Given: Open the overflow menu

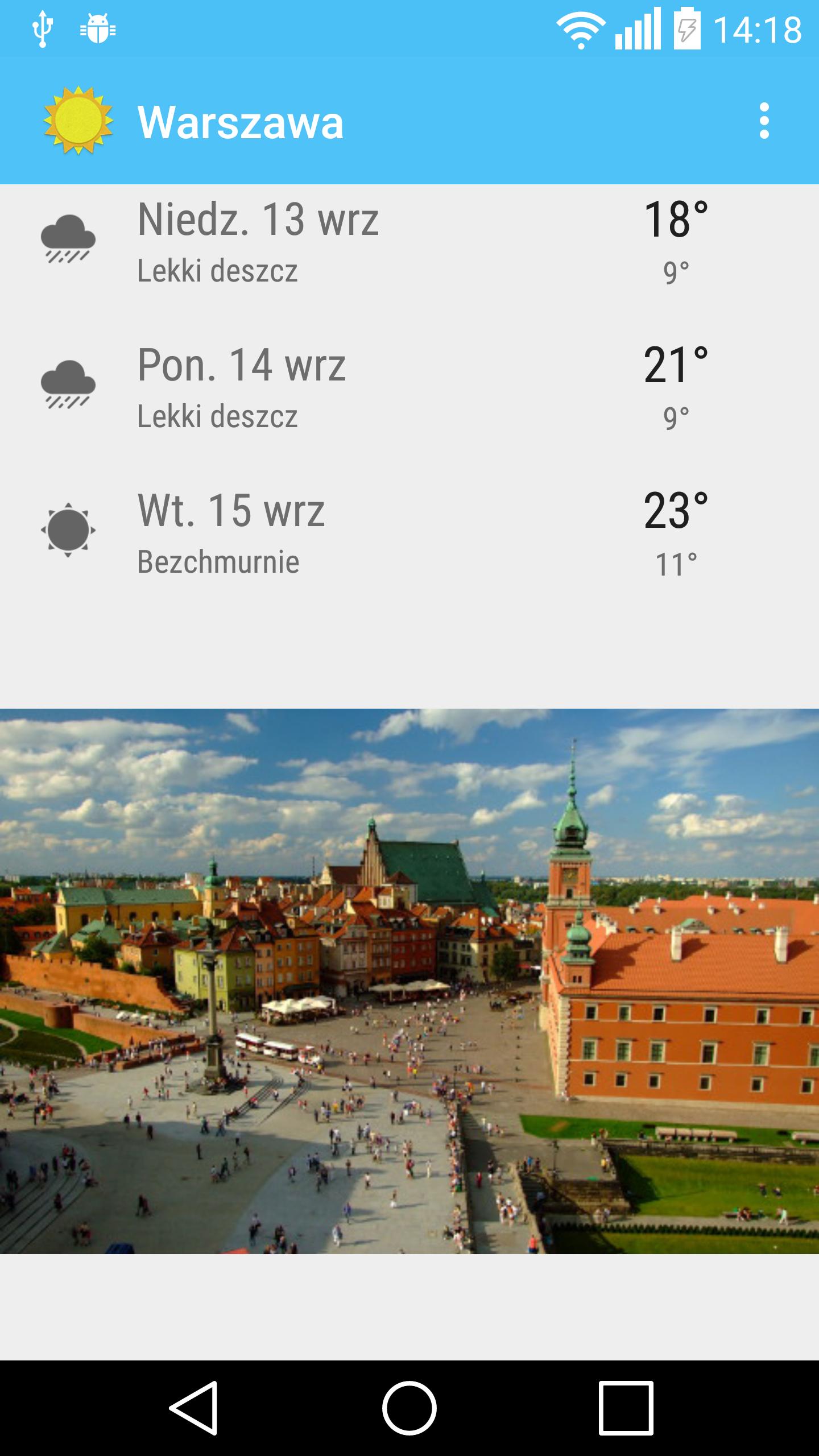Looking at the screenshot, I should [x=764, y=121].
